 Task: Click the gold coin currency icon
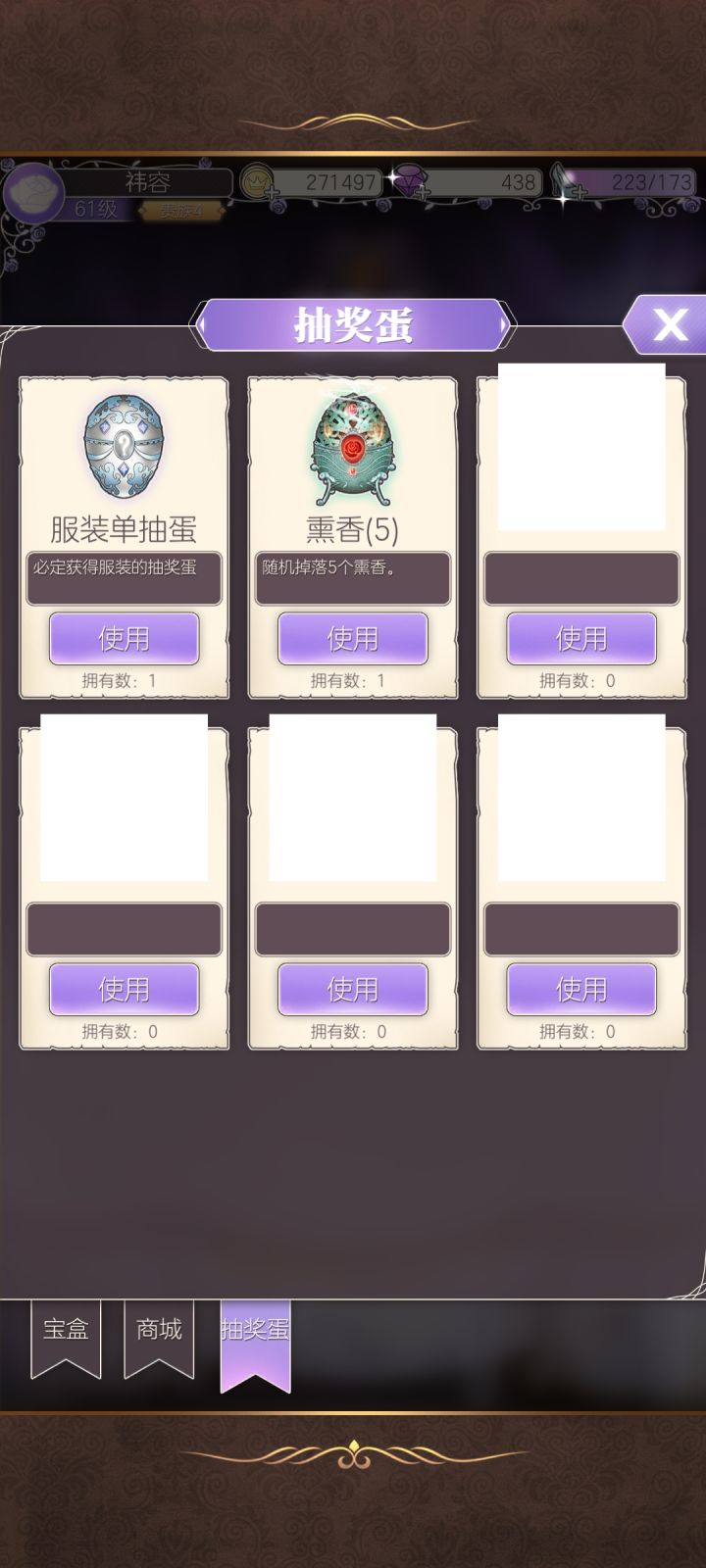pos(255,182)
